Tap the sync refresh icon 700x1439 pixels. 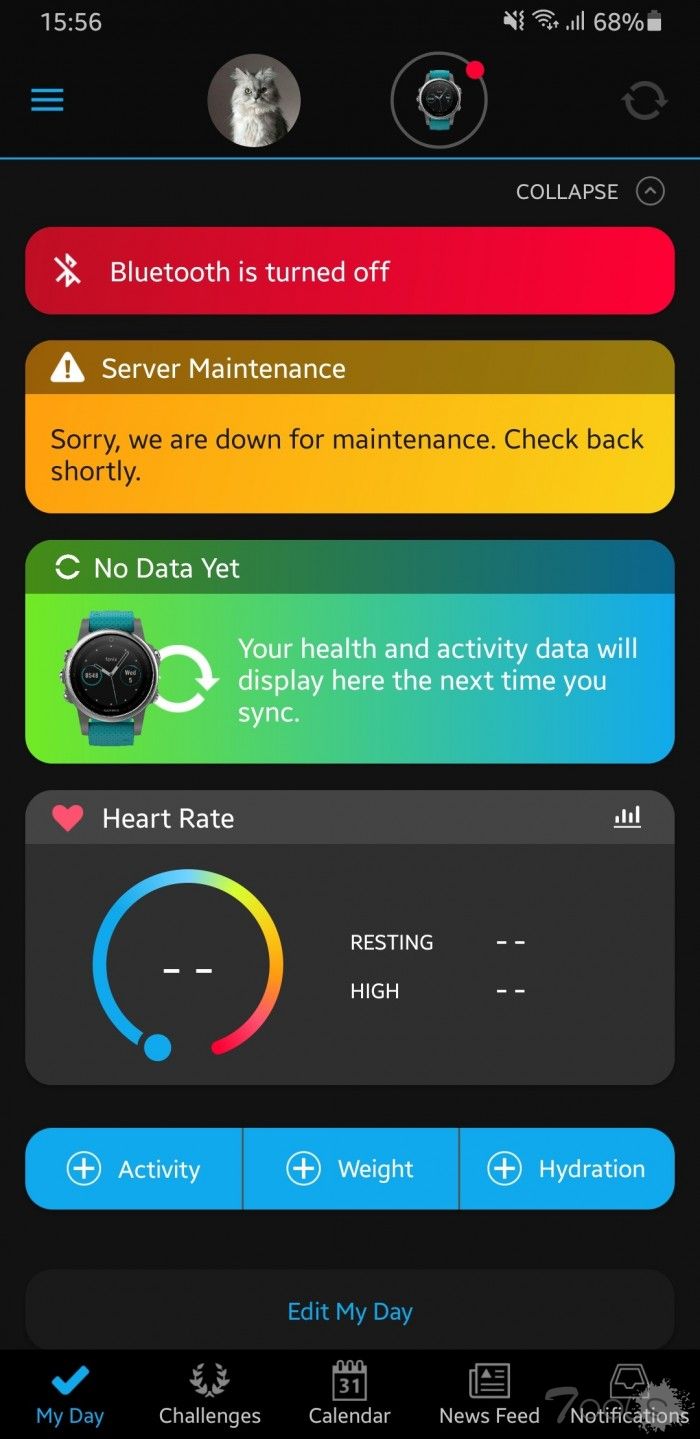(644, 101)
